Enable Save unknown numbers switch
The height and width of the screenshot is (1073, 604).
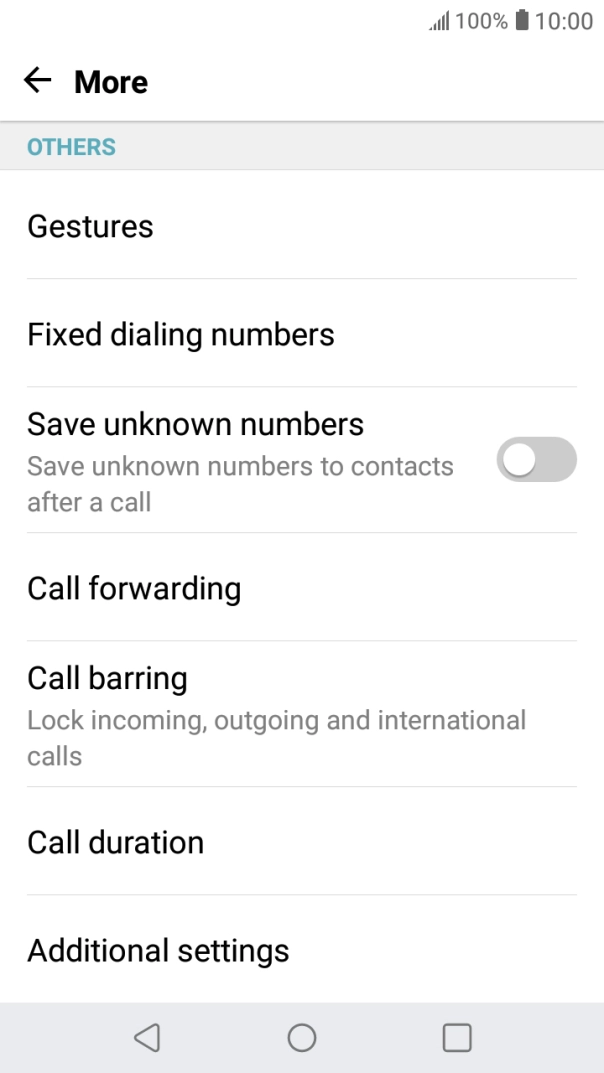tap(536, 459)
